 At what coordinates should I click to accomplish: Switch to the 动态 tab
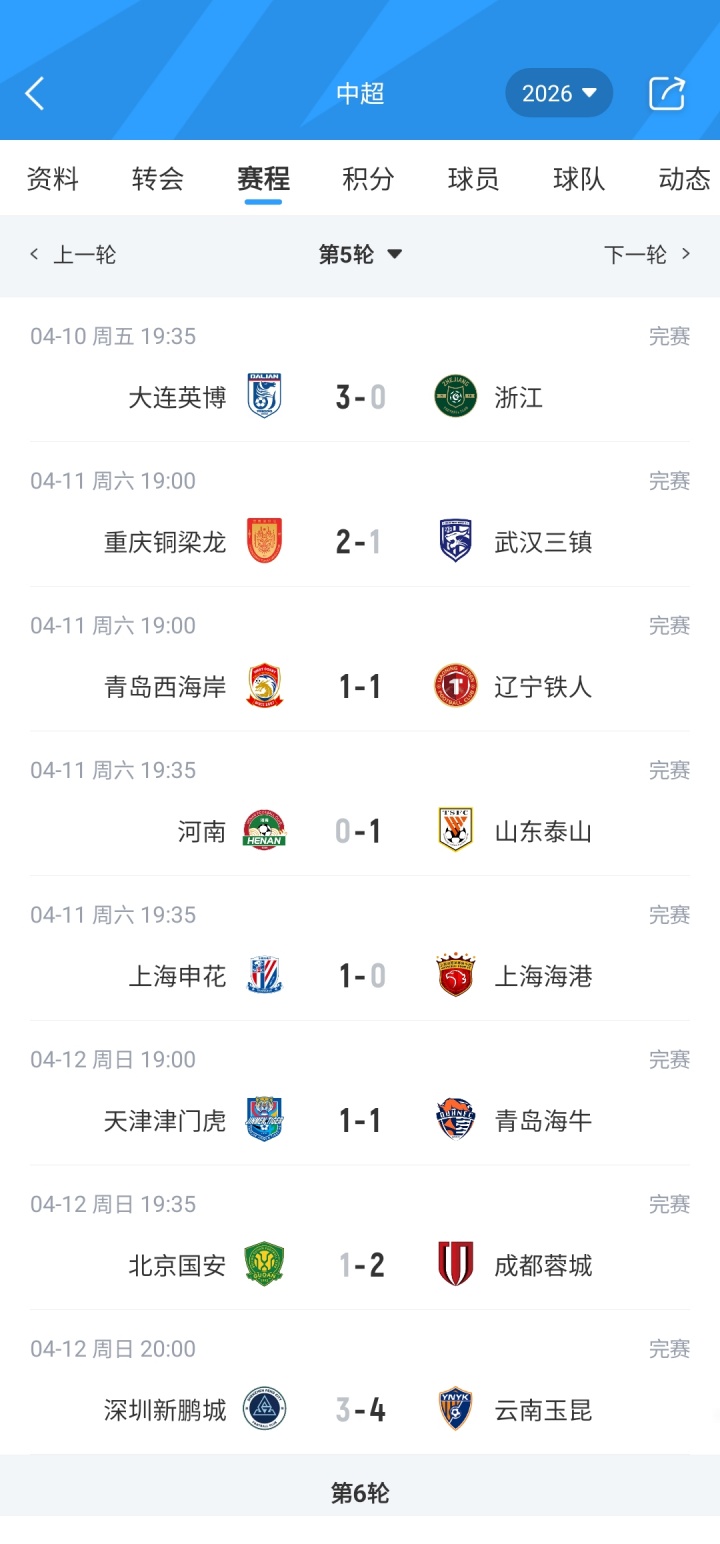pyautogui.click(x=684, y=179)
